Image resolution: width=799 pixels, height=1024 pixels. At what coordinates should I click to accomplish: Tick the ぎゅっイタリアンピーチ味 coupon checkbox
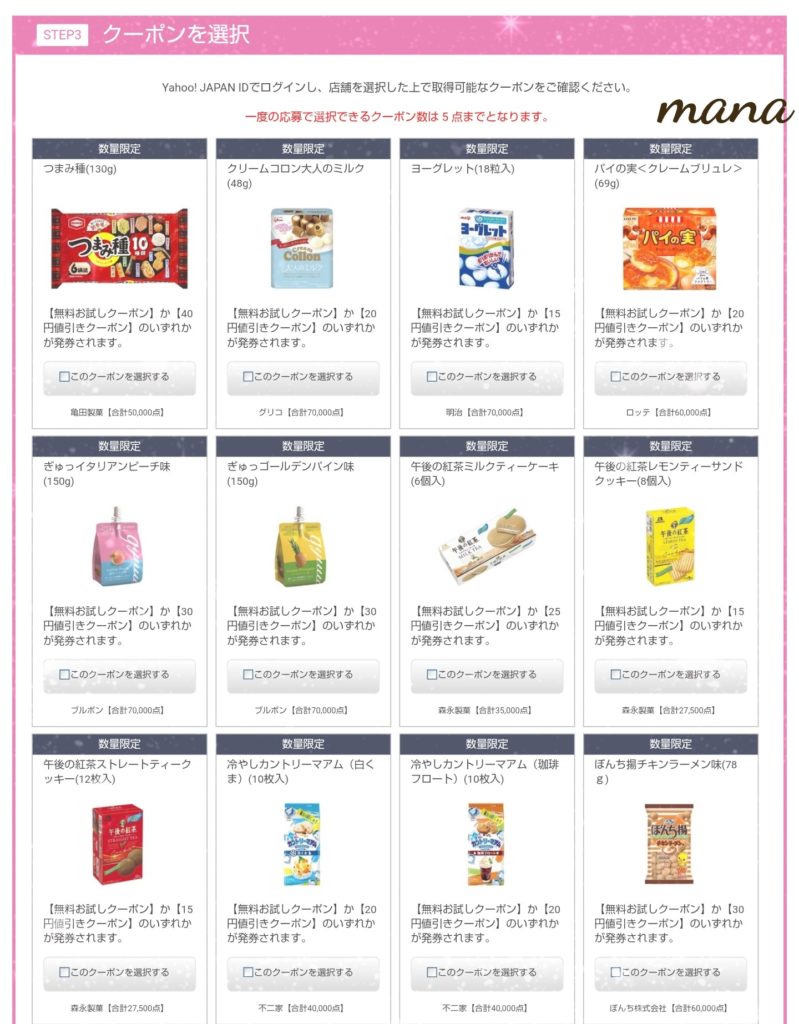[65, 675]
